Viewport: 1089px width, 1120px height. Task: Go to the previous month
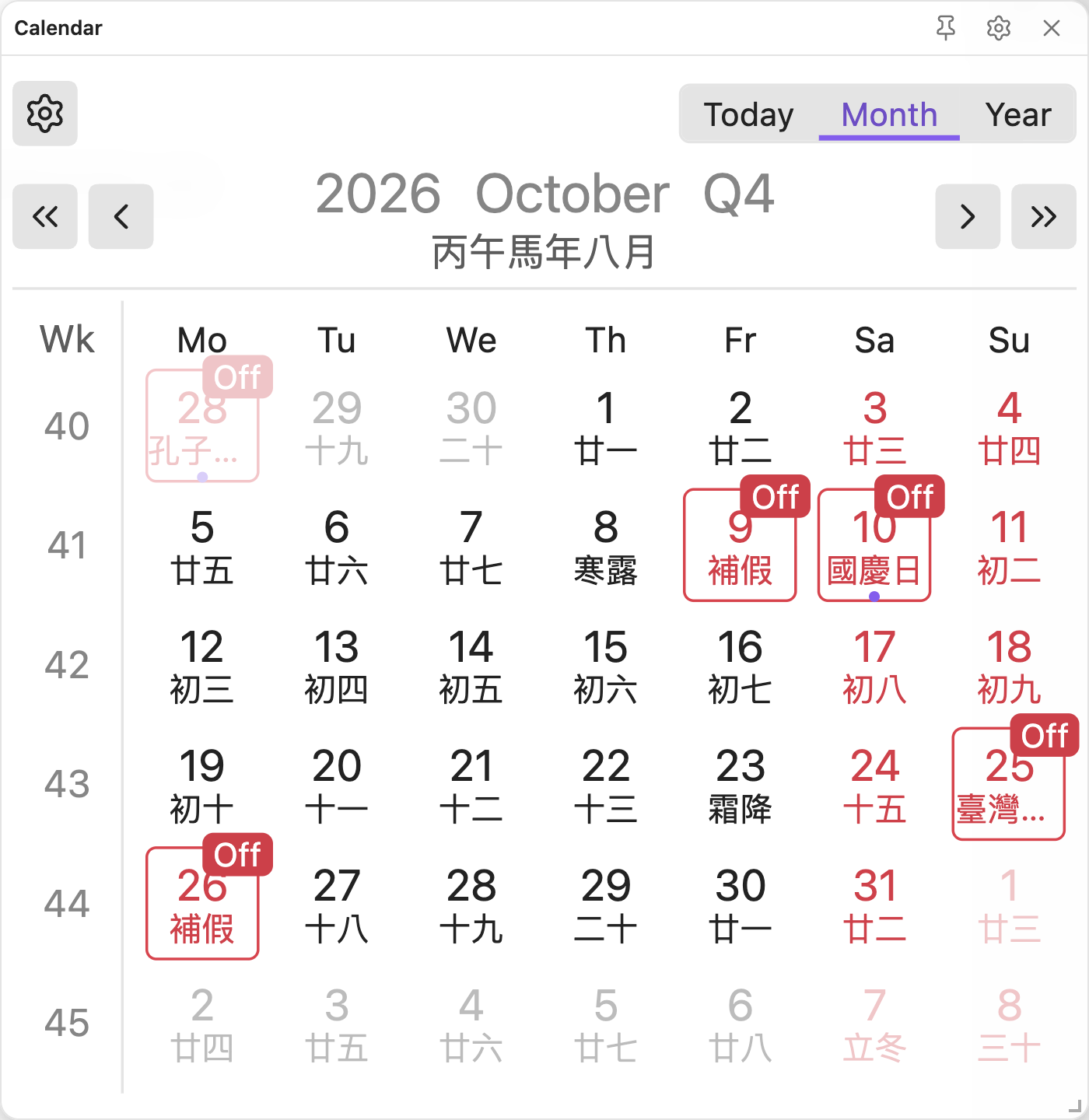pyautogui.click(x=121, y=216)
